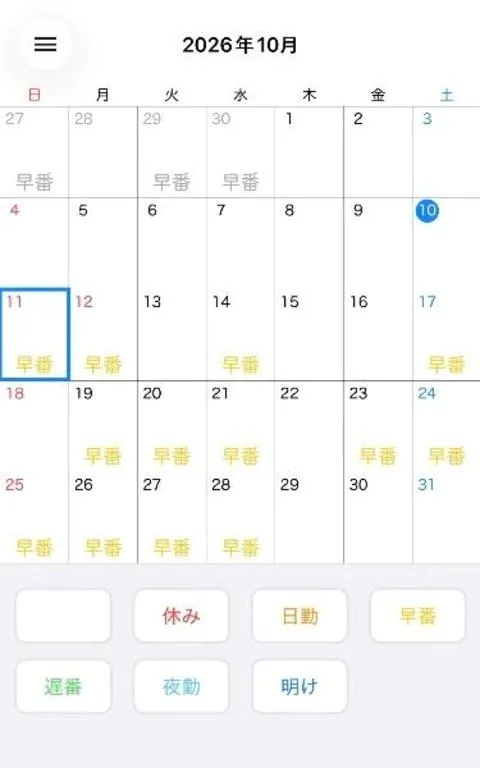Open the October 31 date cell
The image size is (480, 768).
[x=446, y=518]
